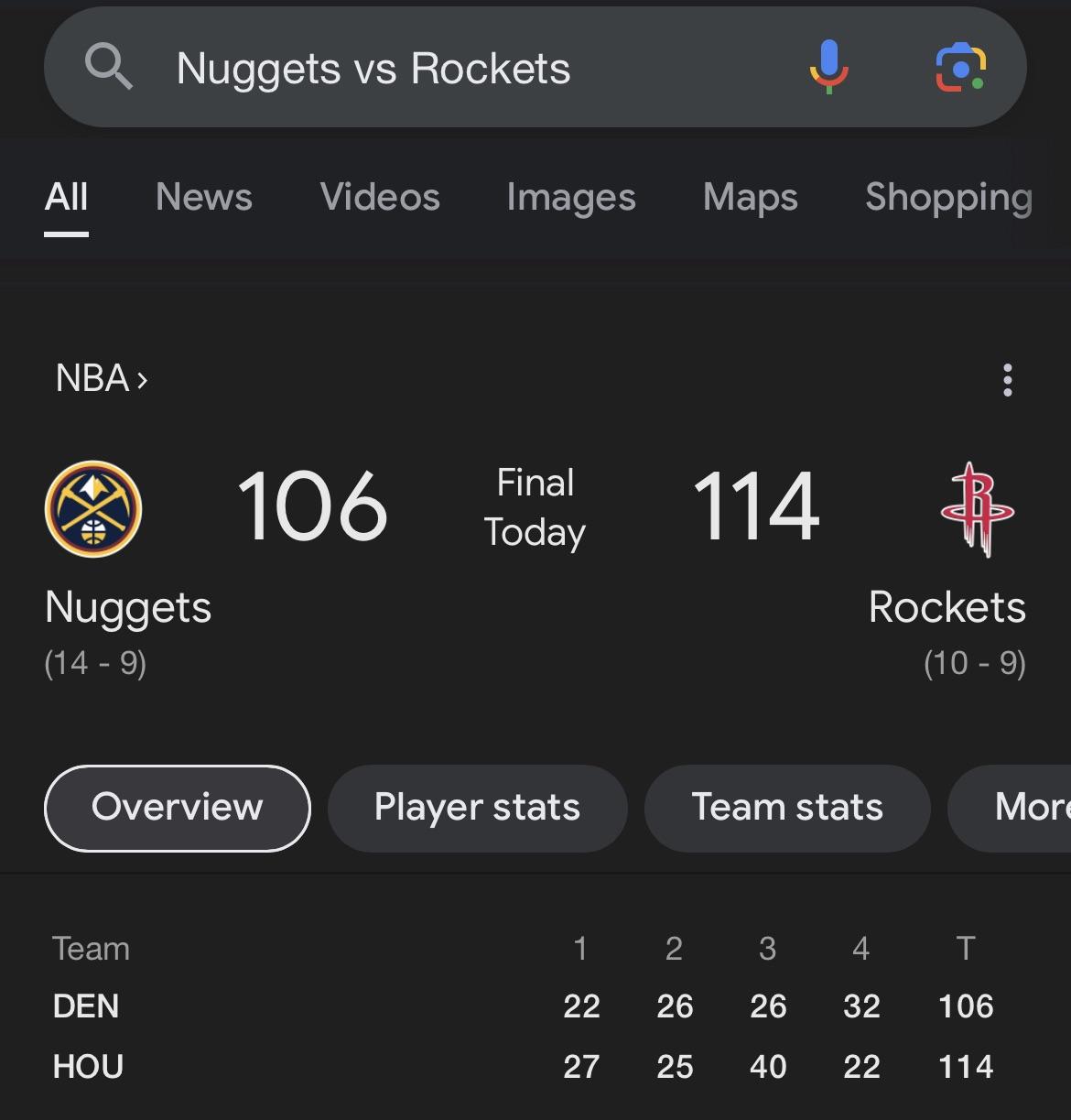Start a voice search with the microphone
The width and height of the screenshot is (1071, 1120).
click(x=828, y=67)
